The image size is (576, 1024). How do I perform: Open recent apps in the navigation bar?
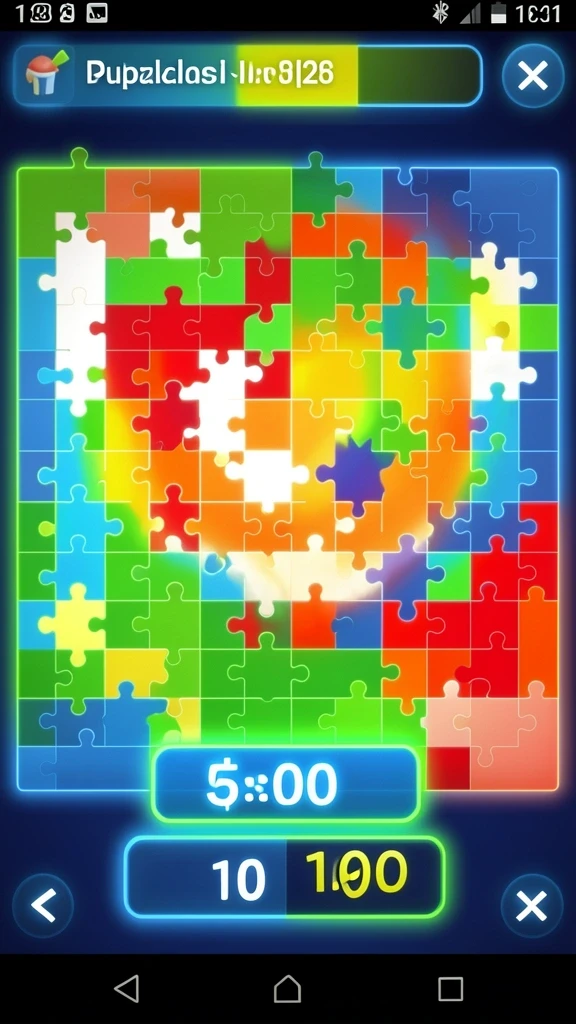click(450, 989)
